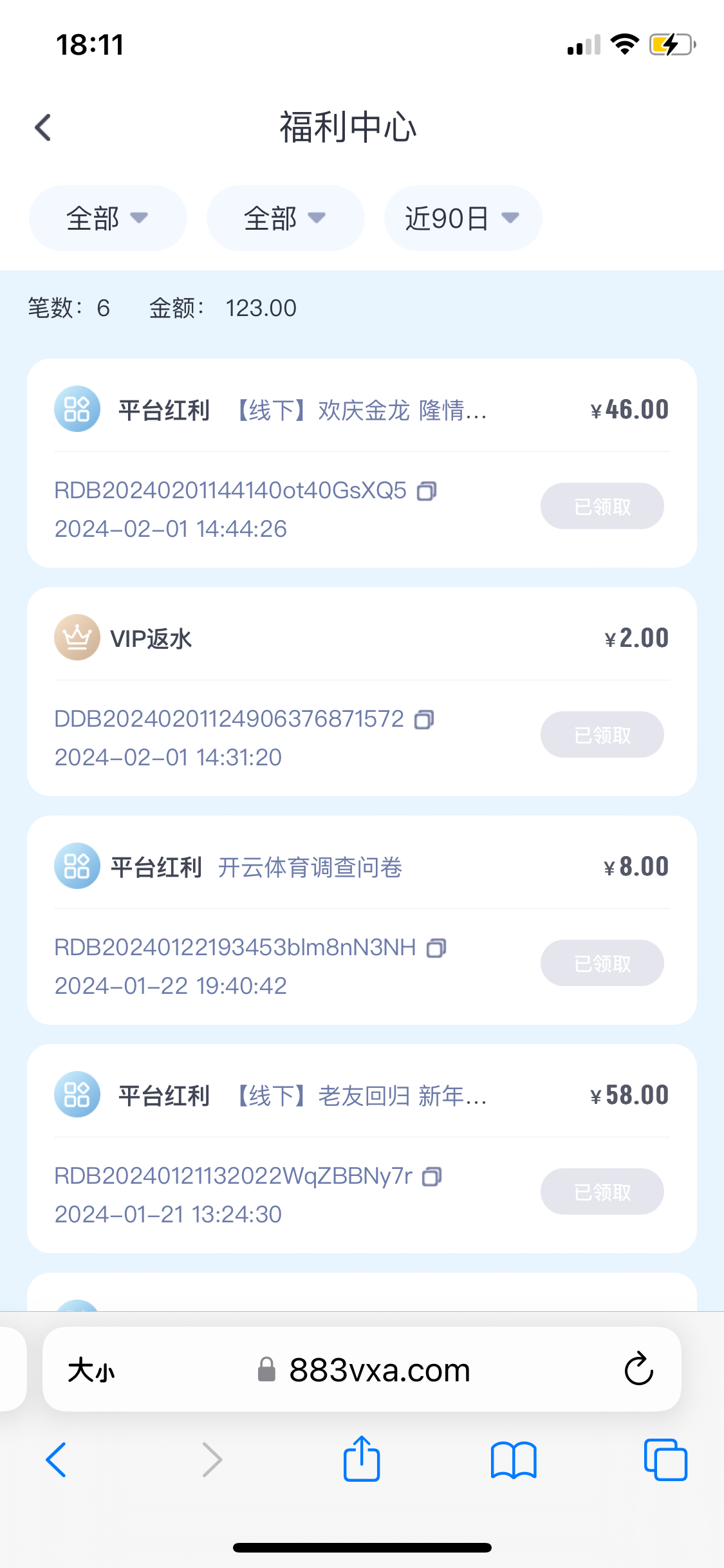The image size is (724, 1568).
Task: Expand the first 全部 filter dropdown
Action: coord(107,218)
